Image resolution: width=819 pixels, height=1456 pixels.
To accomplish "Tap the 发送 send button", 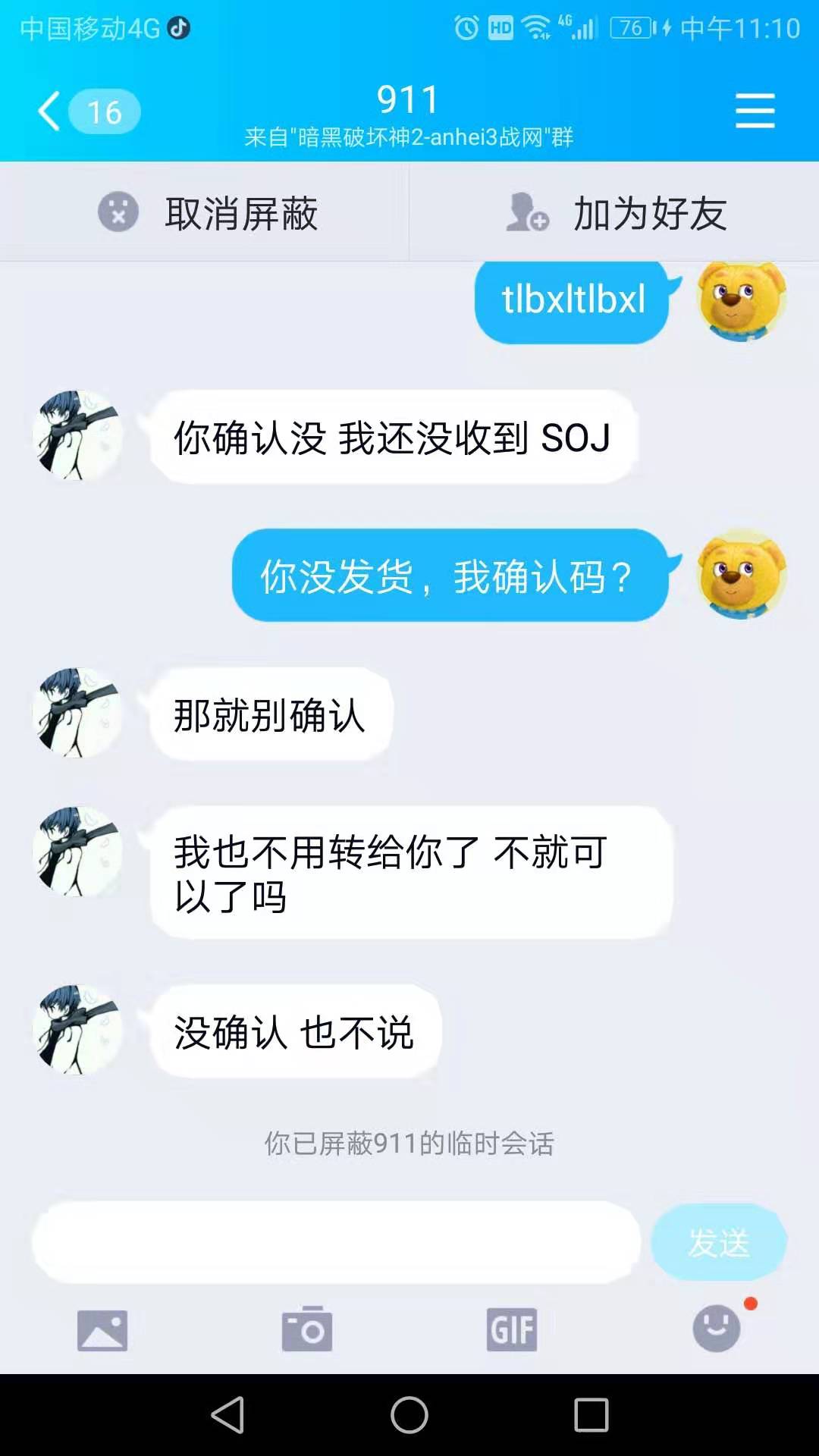I will pos(718,1242).
